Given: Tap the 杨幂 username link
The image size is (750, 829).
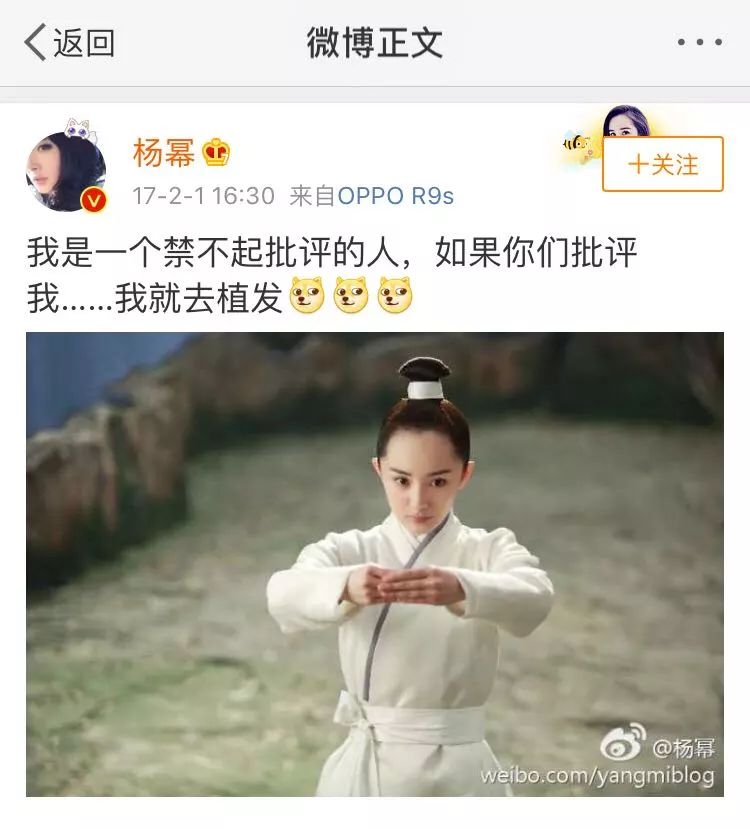Looking at the screenshot, I should 164,153.
